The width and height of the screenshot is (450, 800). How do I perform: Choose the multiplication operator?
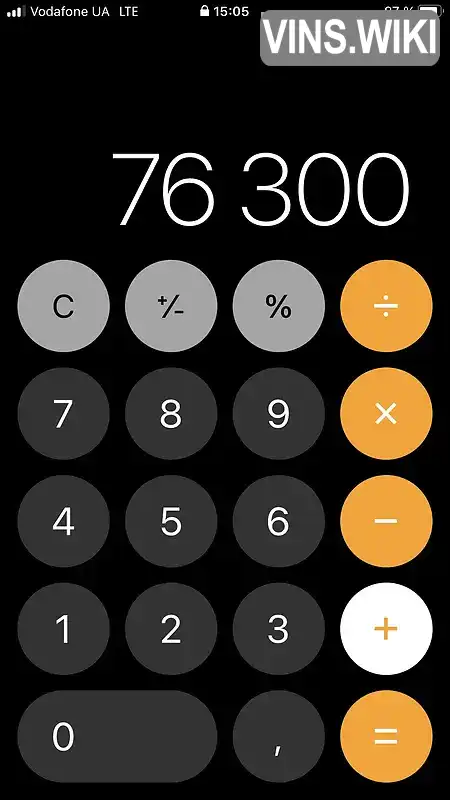pos(386,414)
